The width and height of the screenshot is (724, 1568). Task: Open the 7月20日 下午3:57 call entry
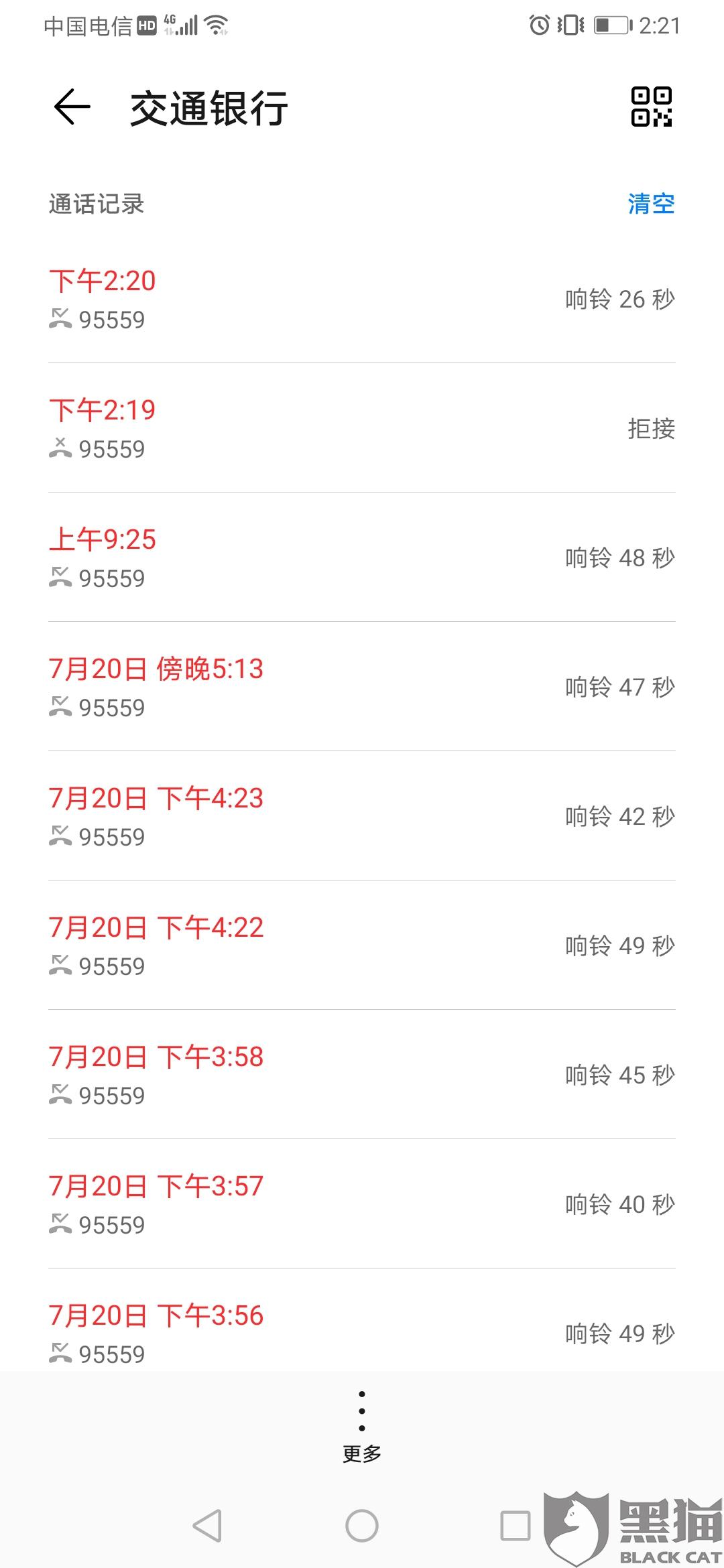[362, 1204]
